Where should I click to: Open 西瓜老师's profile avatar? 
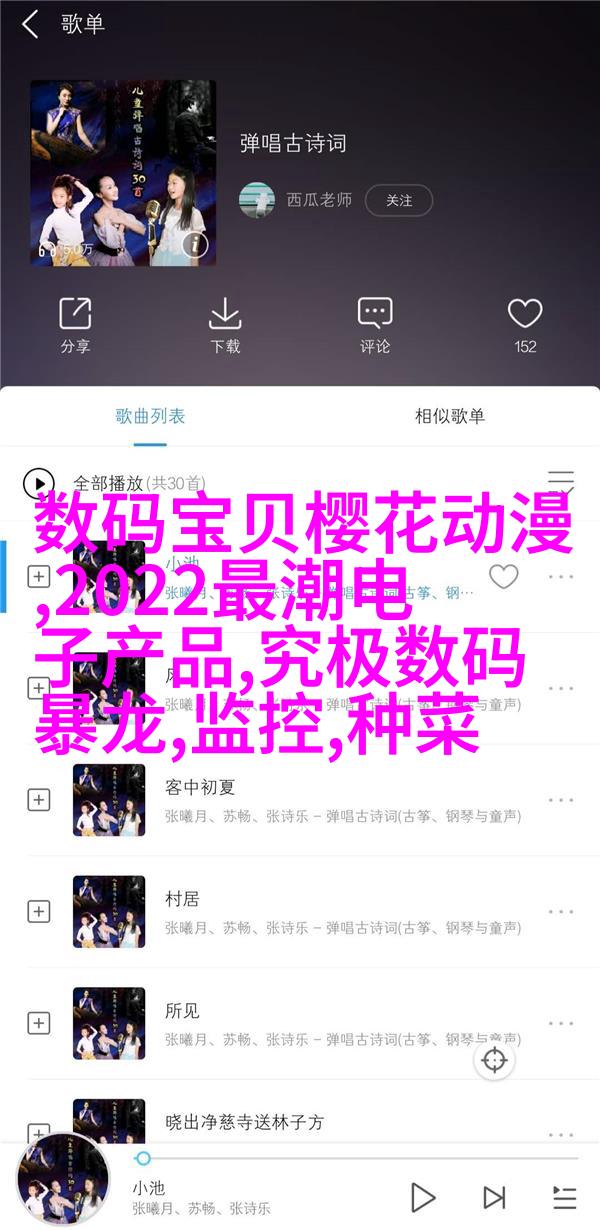point(257,200)
